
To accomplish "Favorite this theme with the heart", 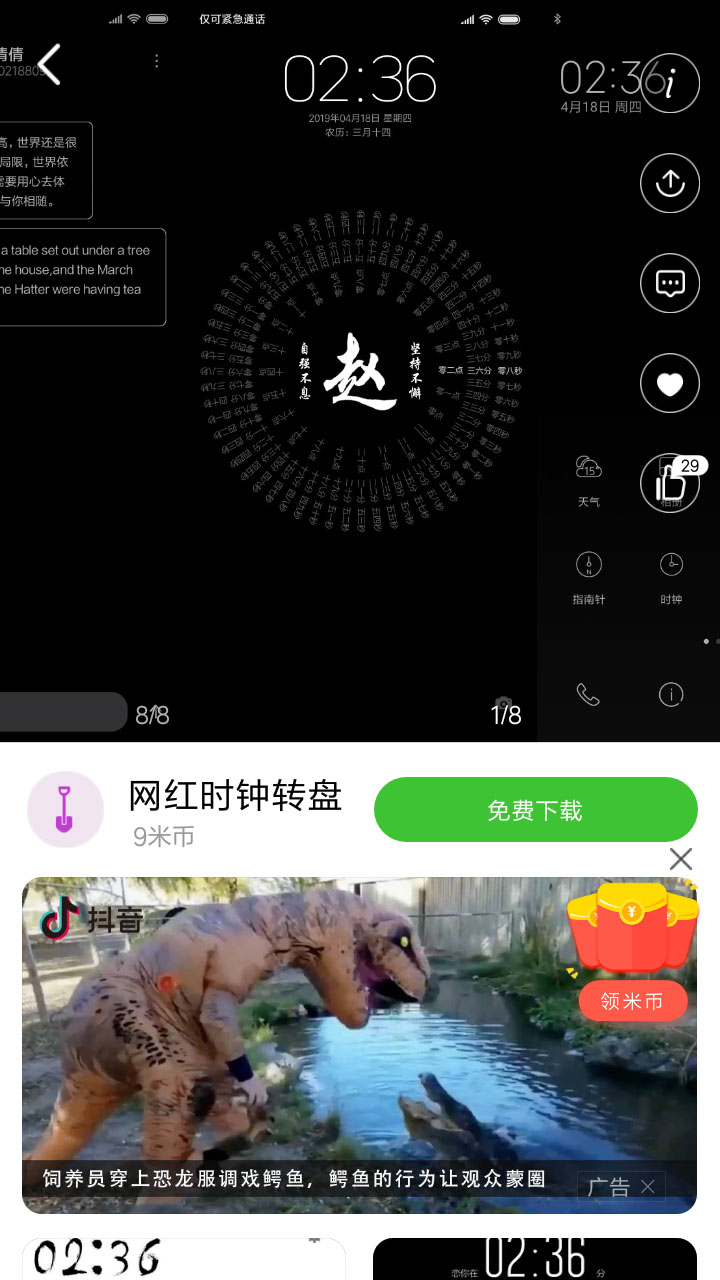I will [x=669, y=383].
